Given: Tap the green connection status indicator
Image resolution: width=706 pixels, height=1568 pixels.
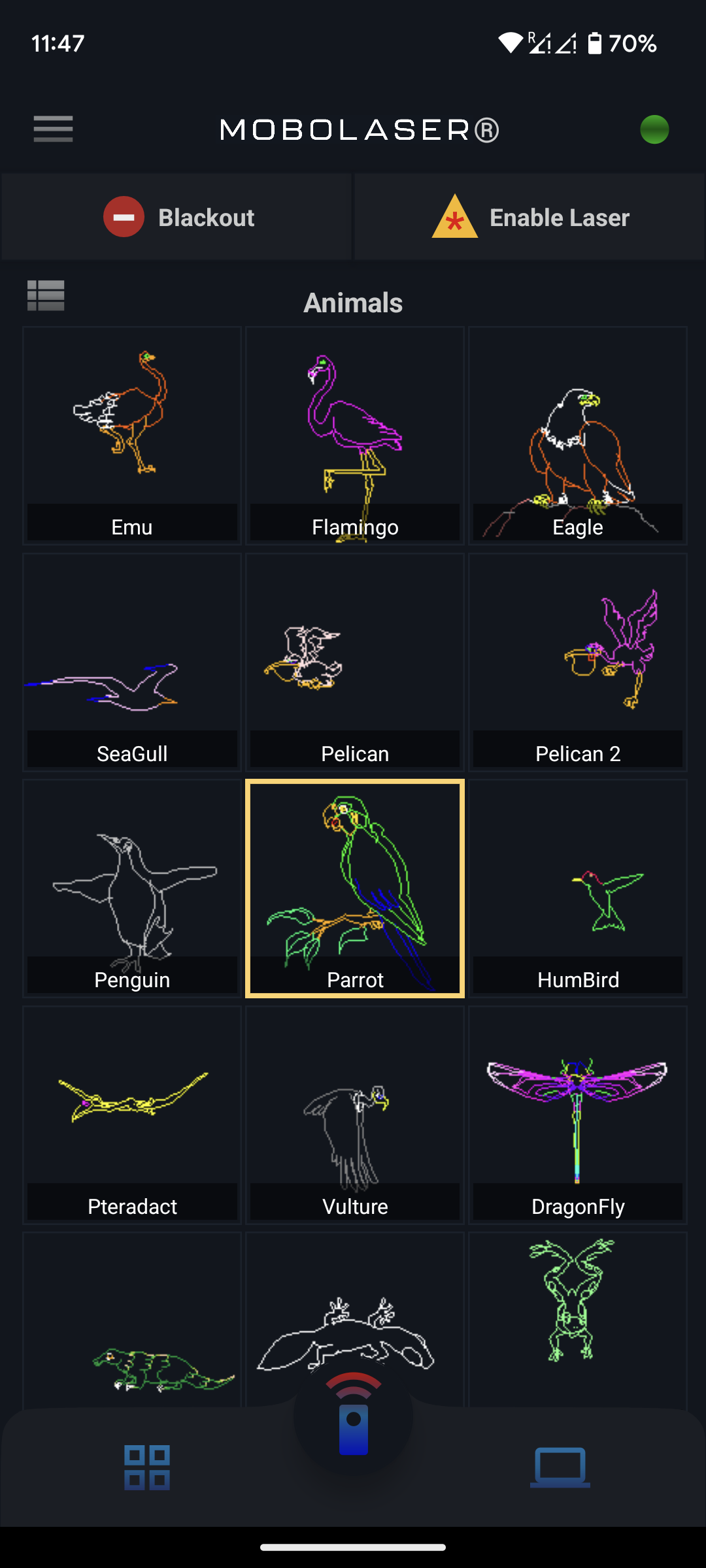Looking at the screenshot, I should [654, 129].
